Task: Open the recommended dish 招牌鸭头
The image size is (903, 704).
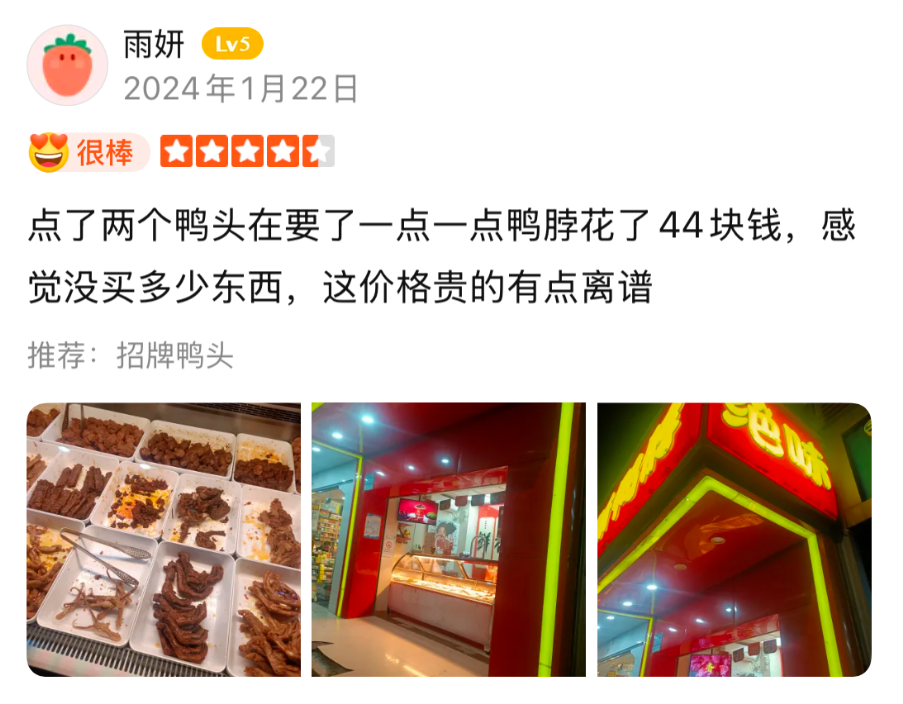Action: 174,356
